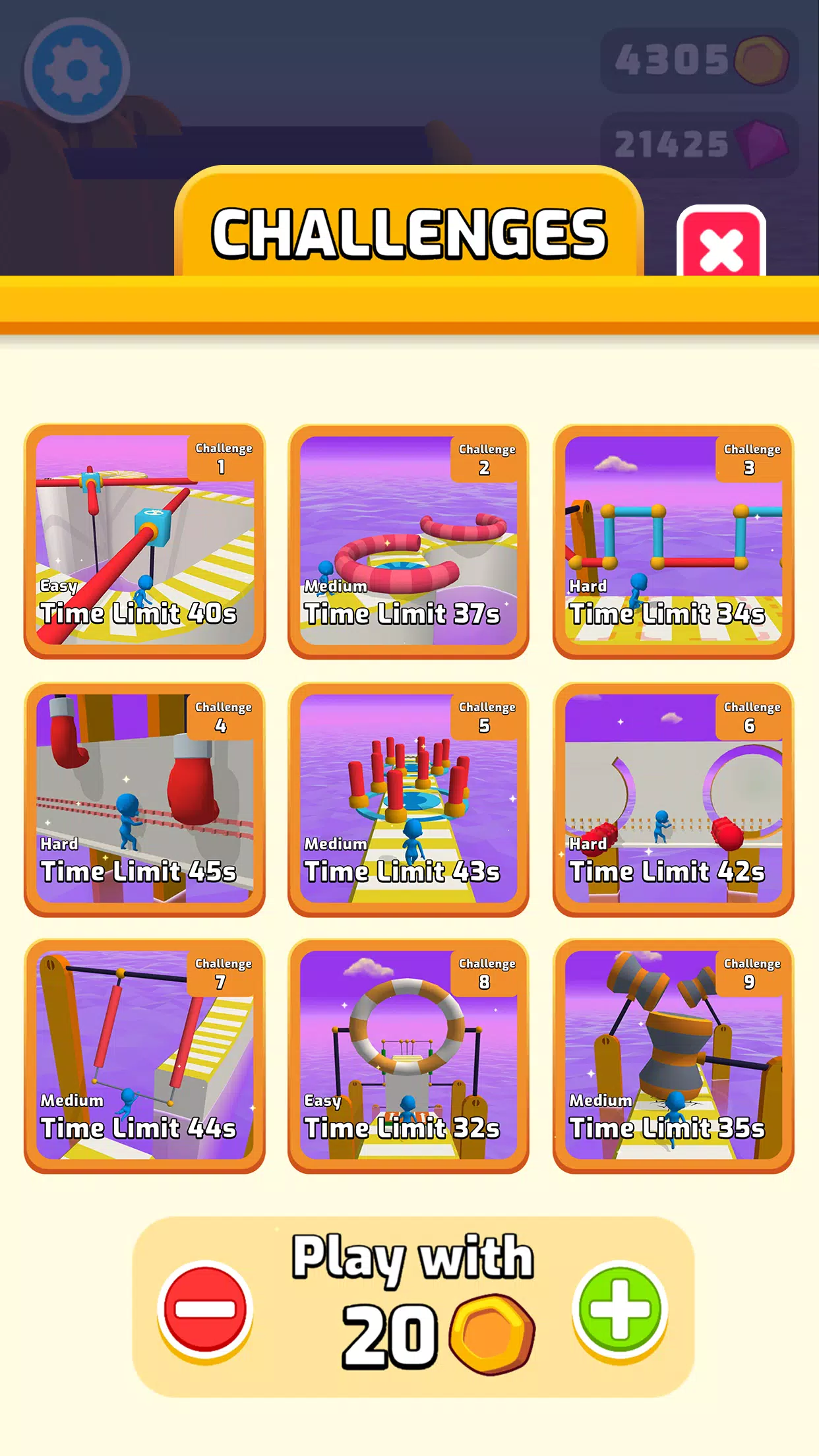Tap the Hard label on Challenge 4

pyautogui.click(x=60, y=843)
